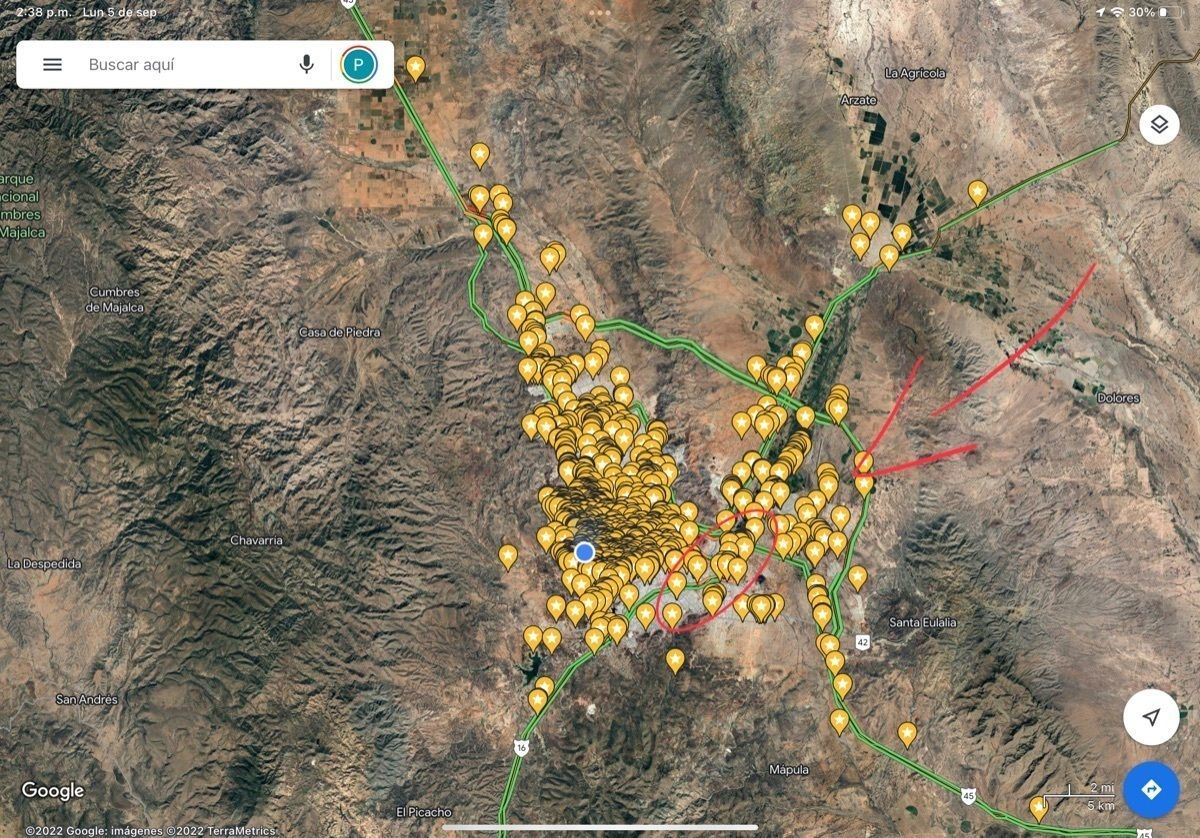Select the saved star pin near Santa Eulalia
The height and width of the screenshot is (838, 1200).
[857, 577]
